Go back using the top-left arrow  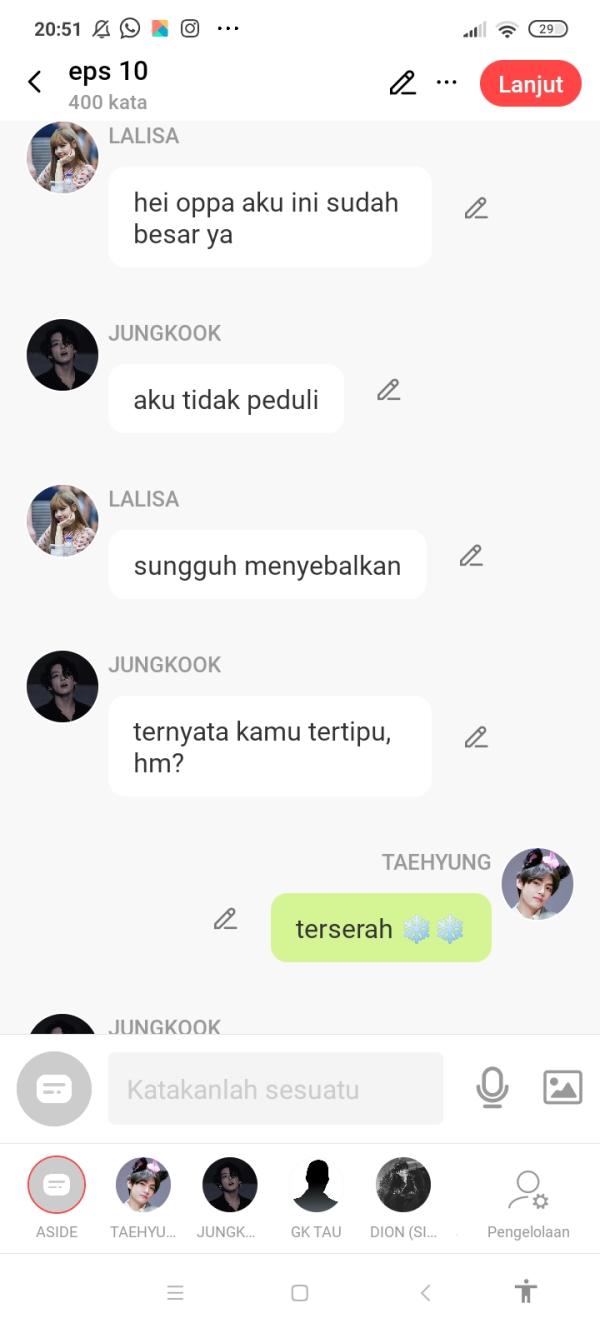point(35,83)
